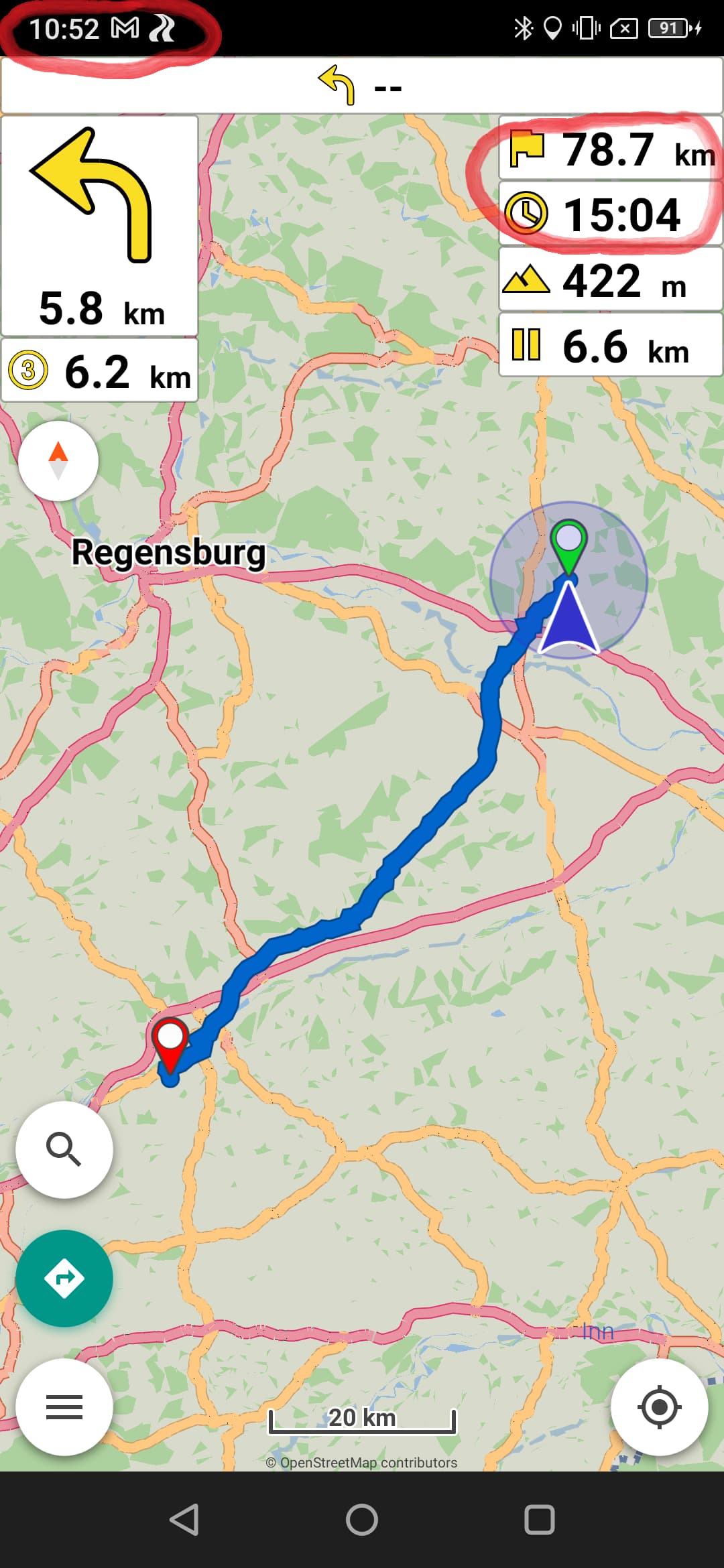Open the map search button
This screenshot has height=1568, width=724.
point(64,1150)
